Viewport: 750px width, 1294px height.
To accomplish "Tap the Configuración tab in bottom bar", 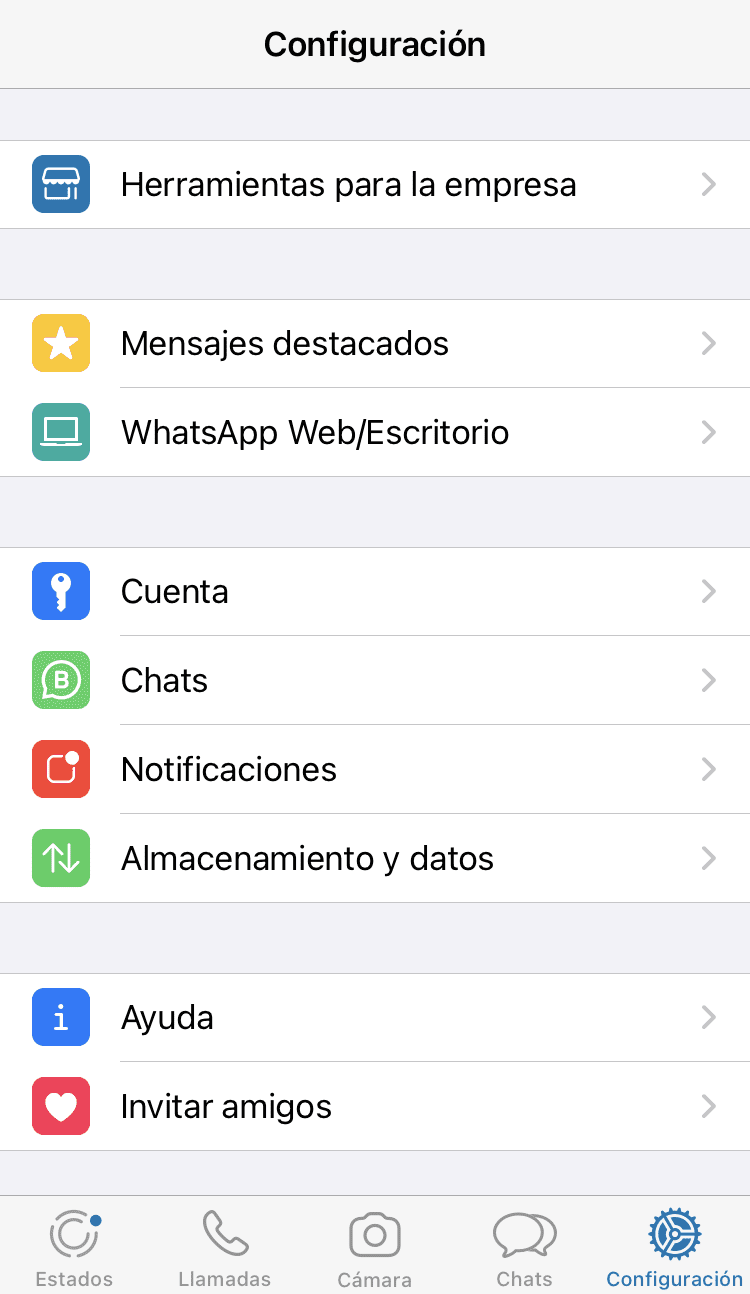I will coord(675,1247).
